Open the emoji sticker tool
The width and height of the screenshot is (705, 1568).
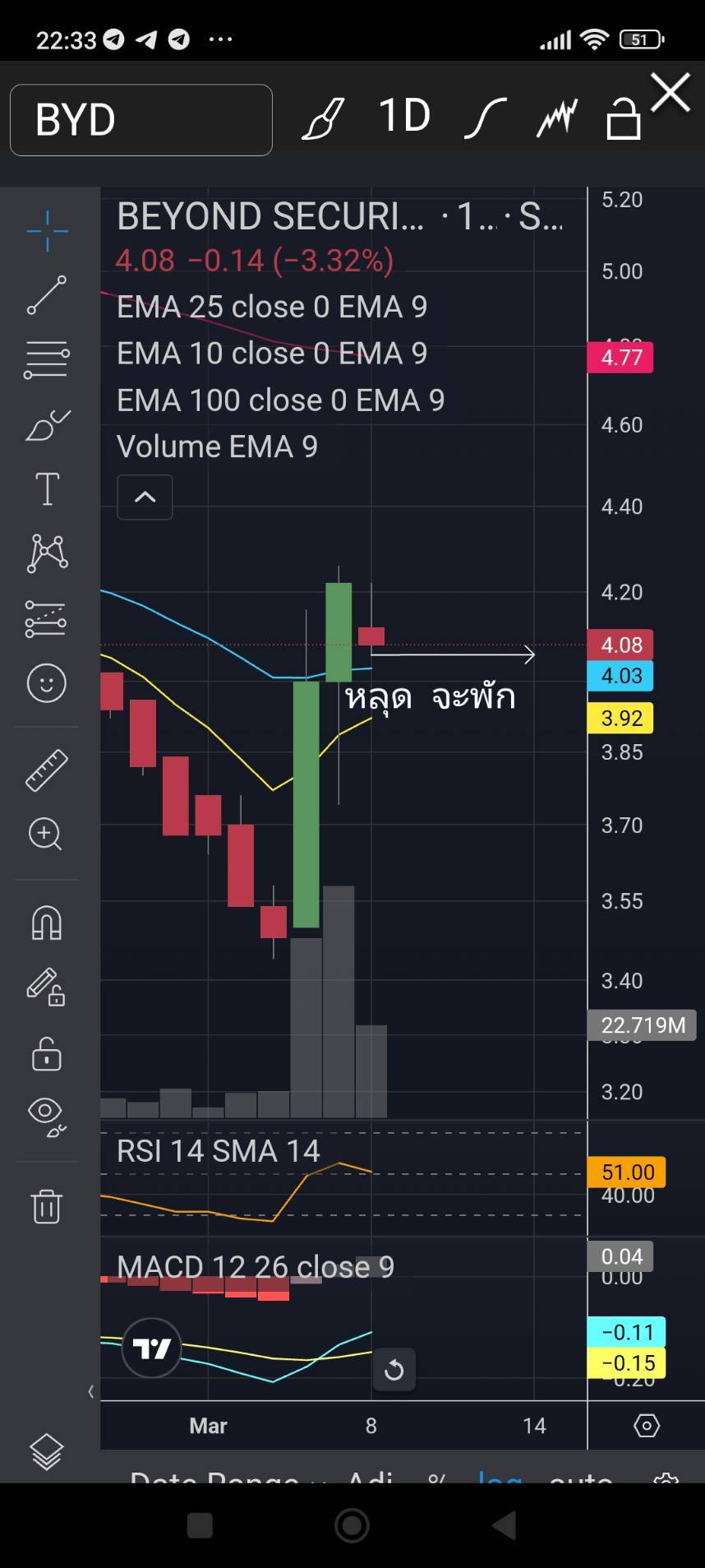47,682
